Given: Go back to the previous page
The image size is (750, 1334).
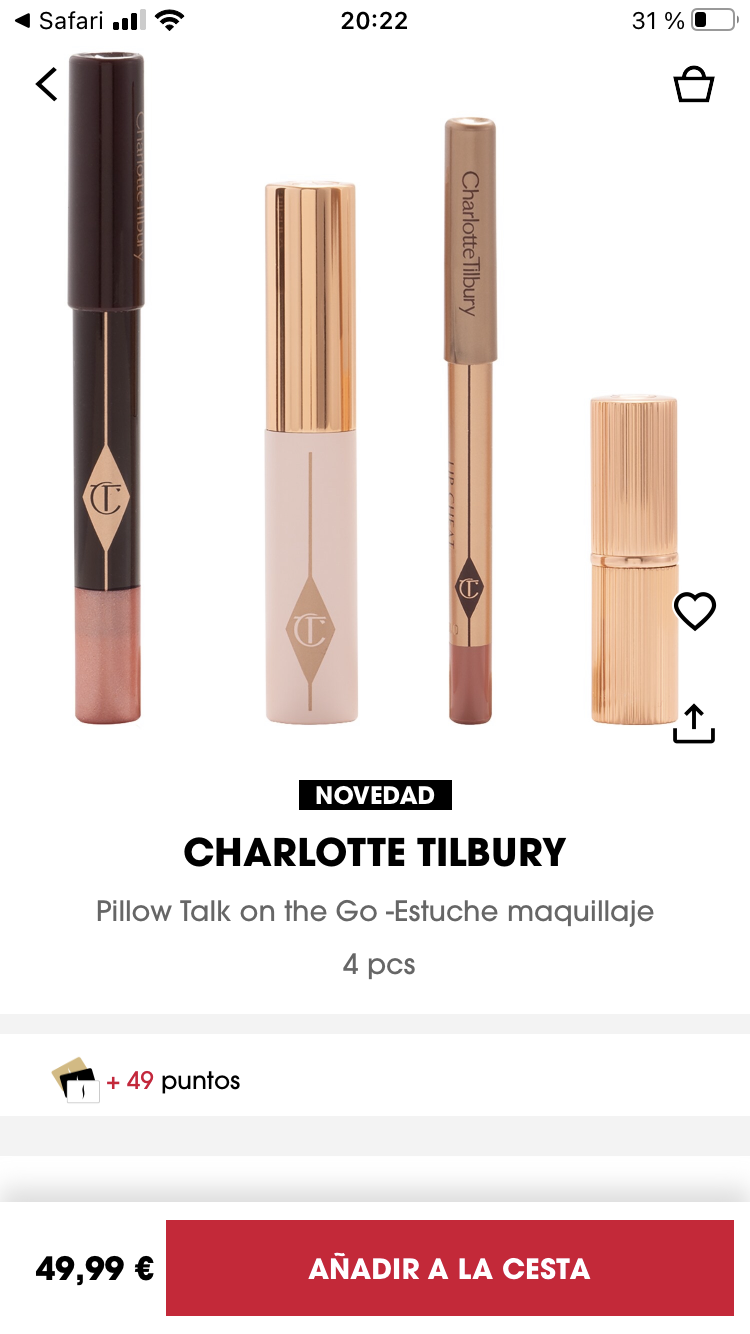Looking at the screenshot, I should [47, 84].
